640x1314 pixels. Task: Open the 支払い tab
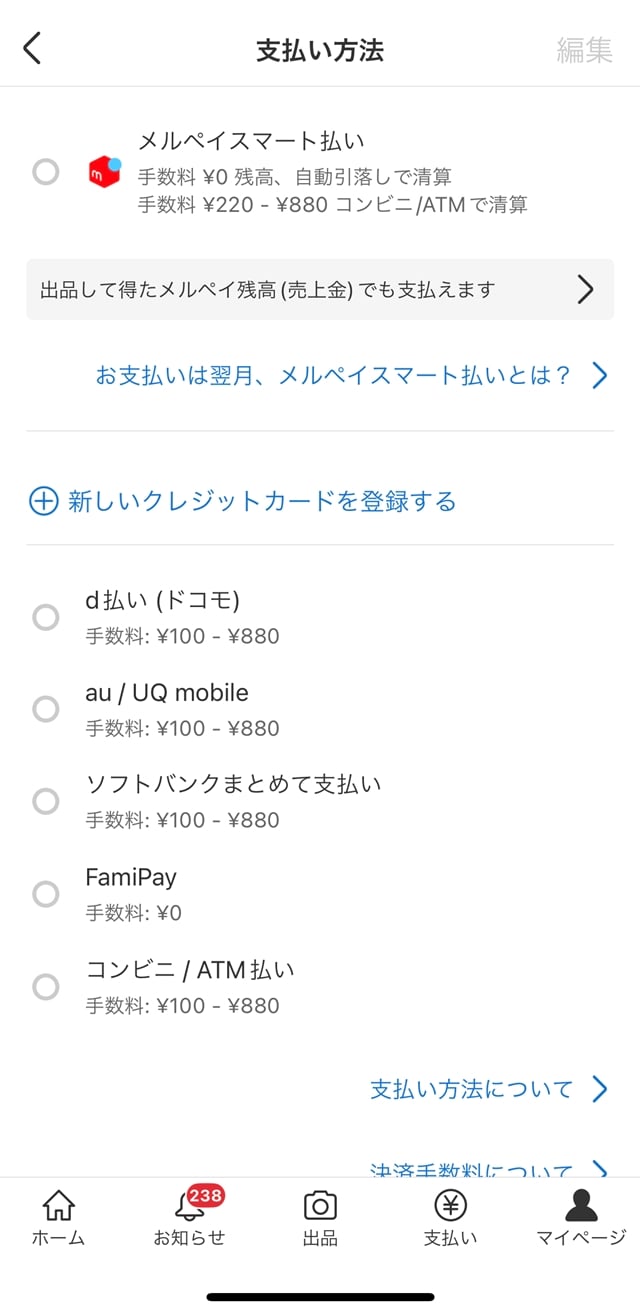[x=450, y=1218]
